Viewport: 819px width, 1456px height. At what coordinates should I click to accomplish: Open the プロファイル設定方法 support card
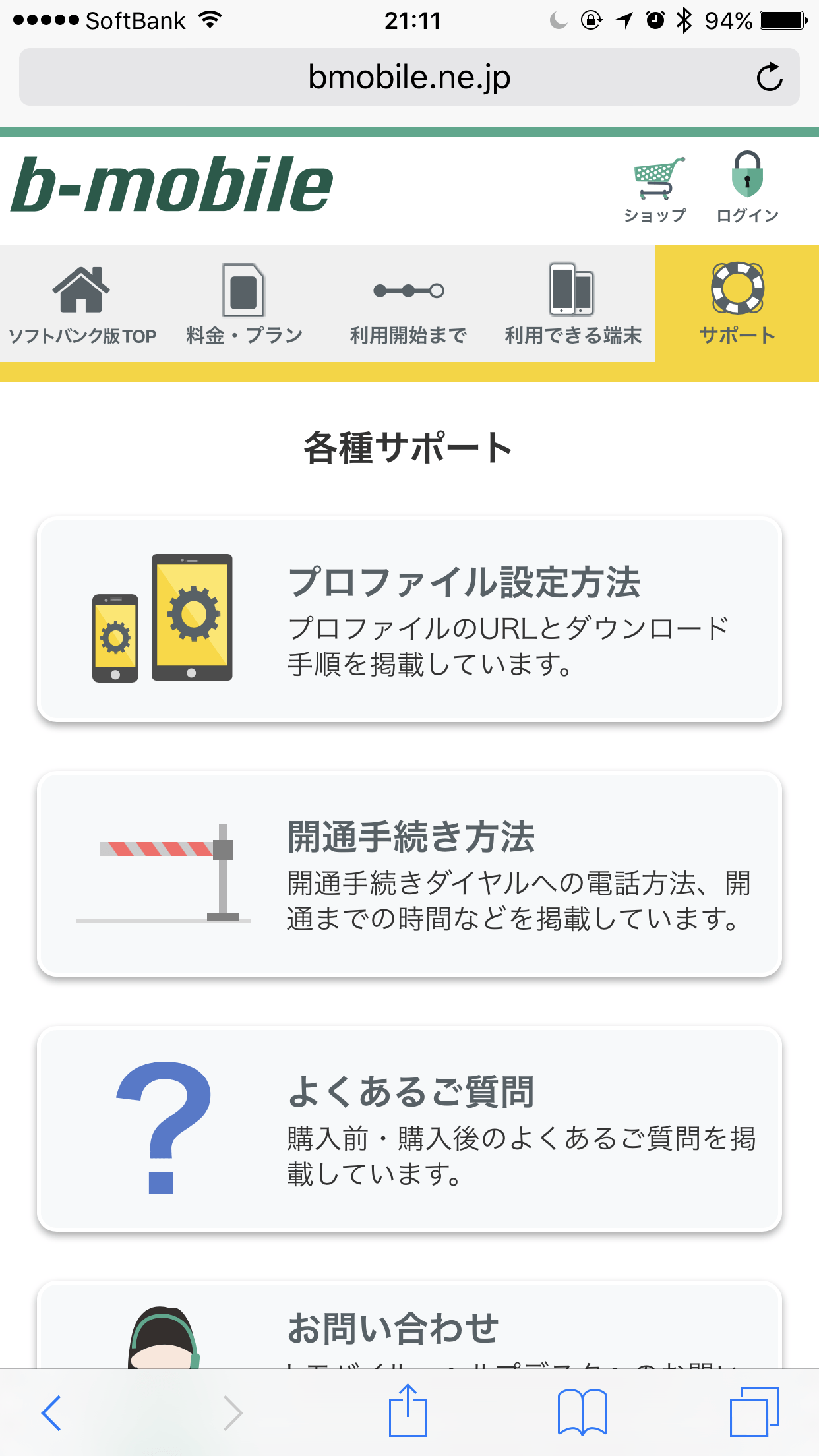tap(409, 620)
